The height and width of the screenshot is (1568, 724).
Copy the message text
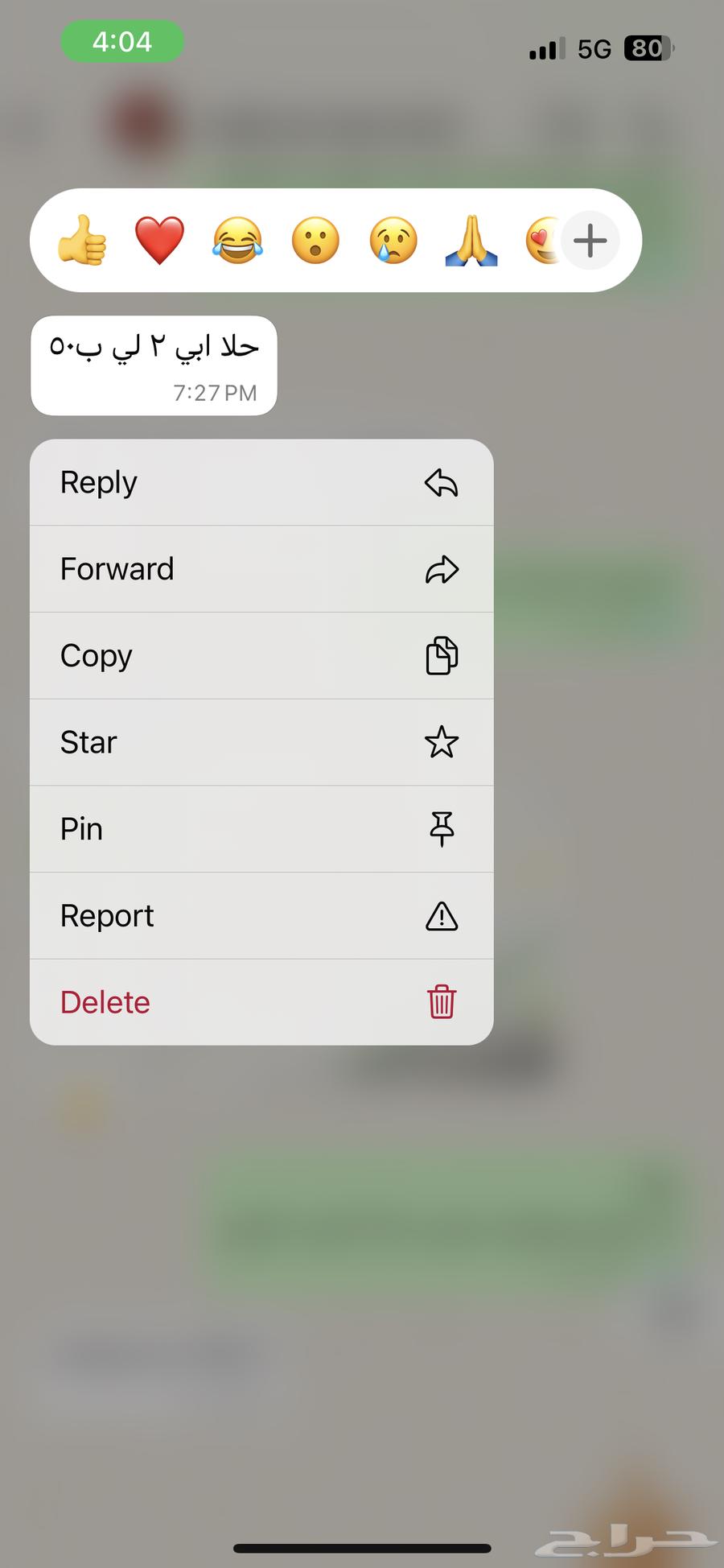[261, 656]
